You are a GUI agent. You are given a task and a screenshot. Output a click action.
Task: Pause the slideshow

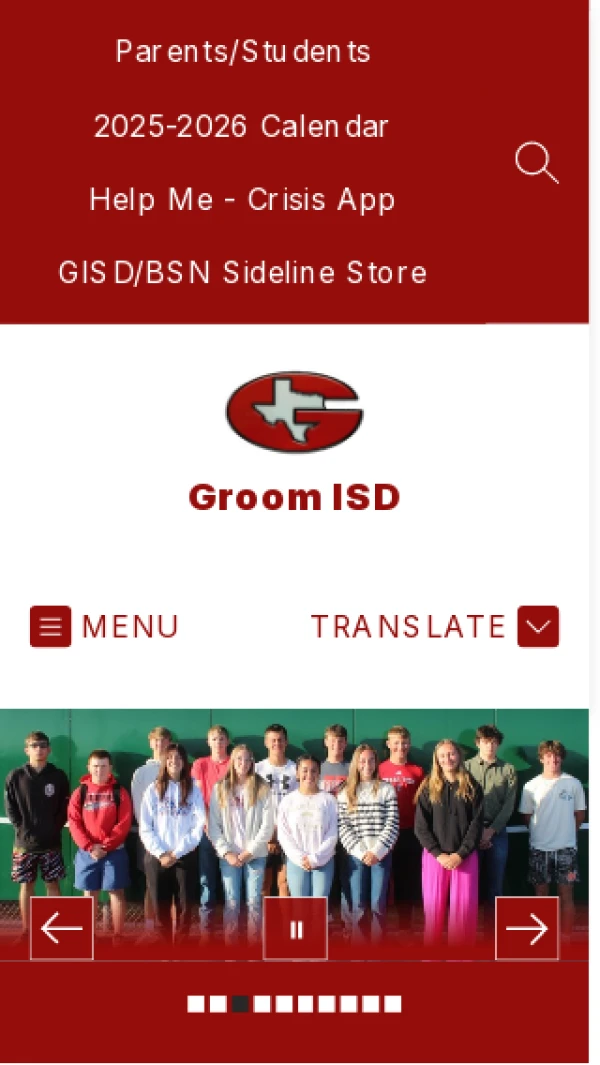(295, 929)
